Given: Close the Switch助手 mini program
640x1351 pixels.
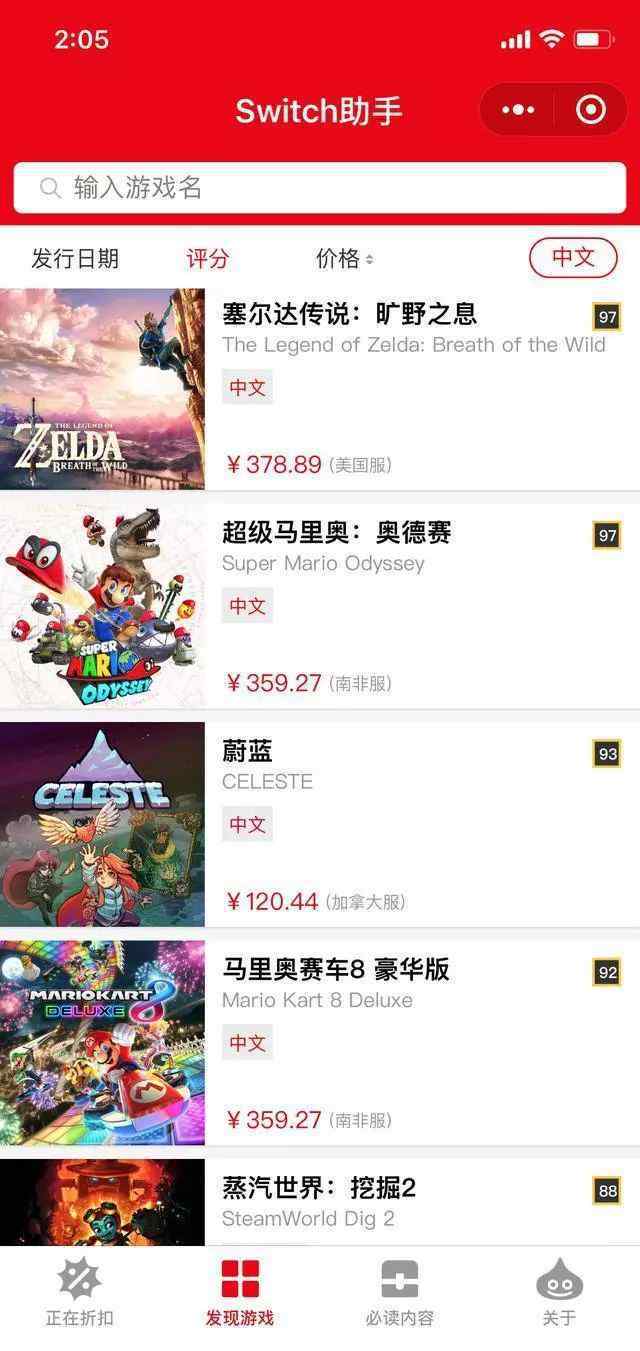Looking at the screenshot, I should click(x=591, y=110).
